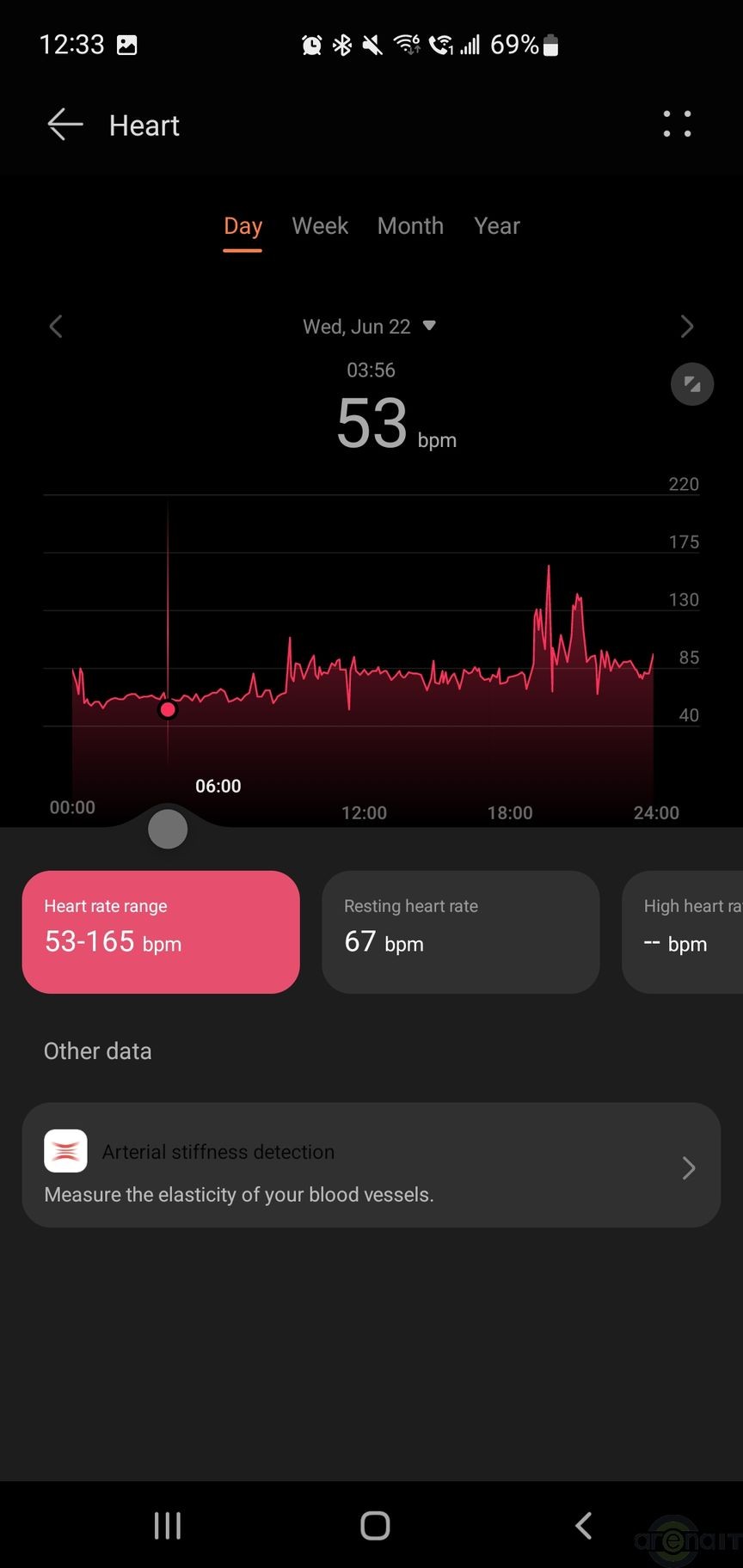743x1568 pixels.
Task: Expand the heart rate chart to fullscreen
Action: (691, 384)
